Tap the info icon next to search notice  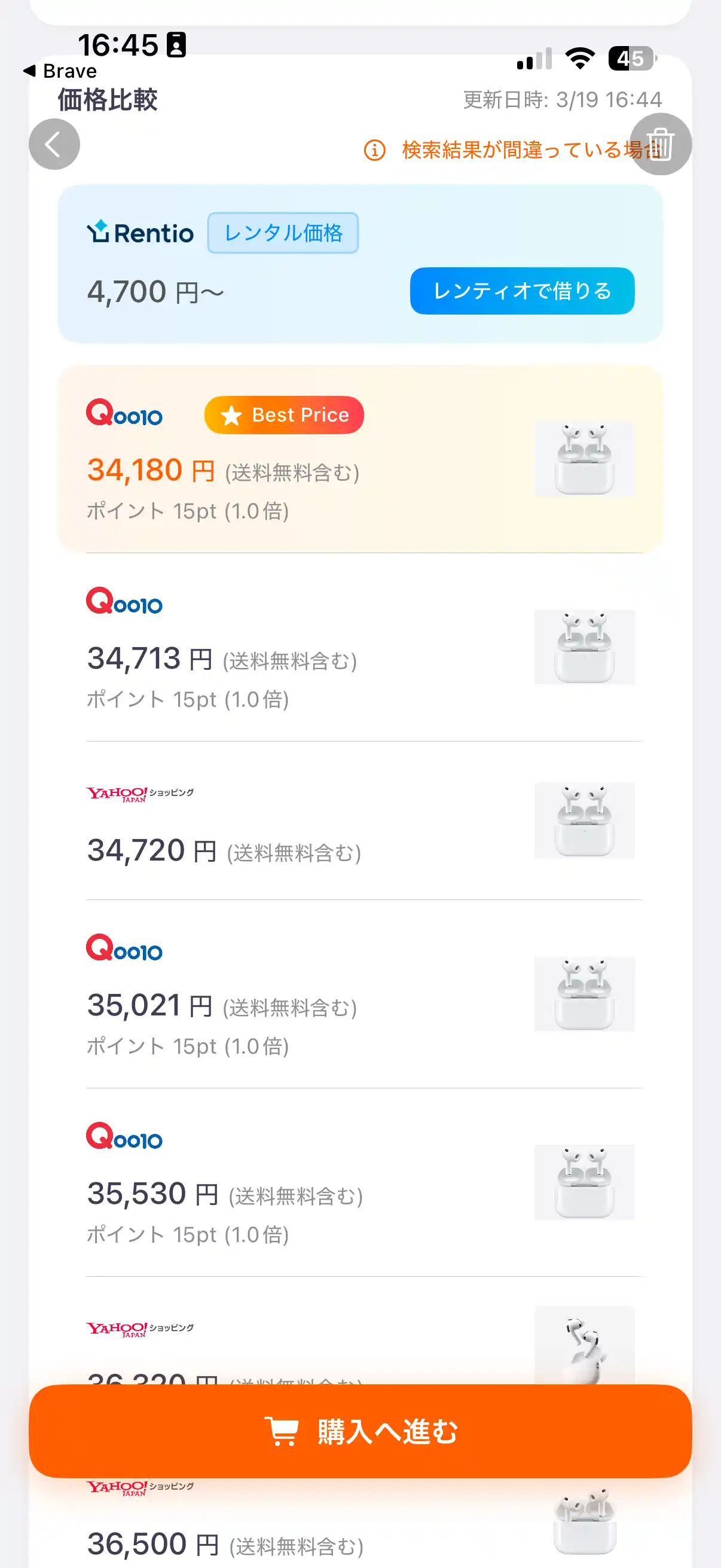click(x=375, y=151)
